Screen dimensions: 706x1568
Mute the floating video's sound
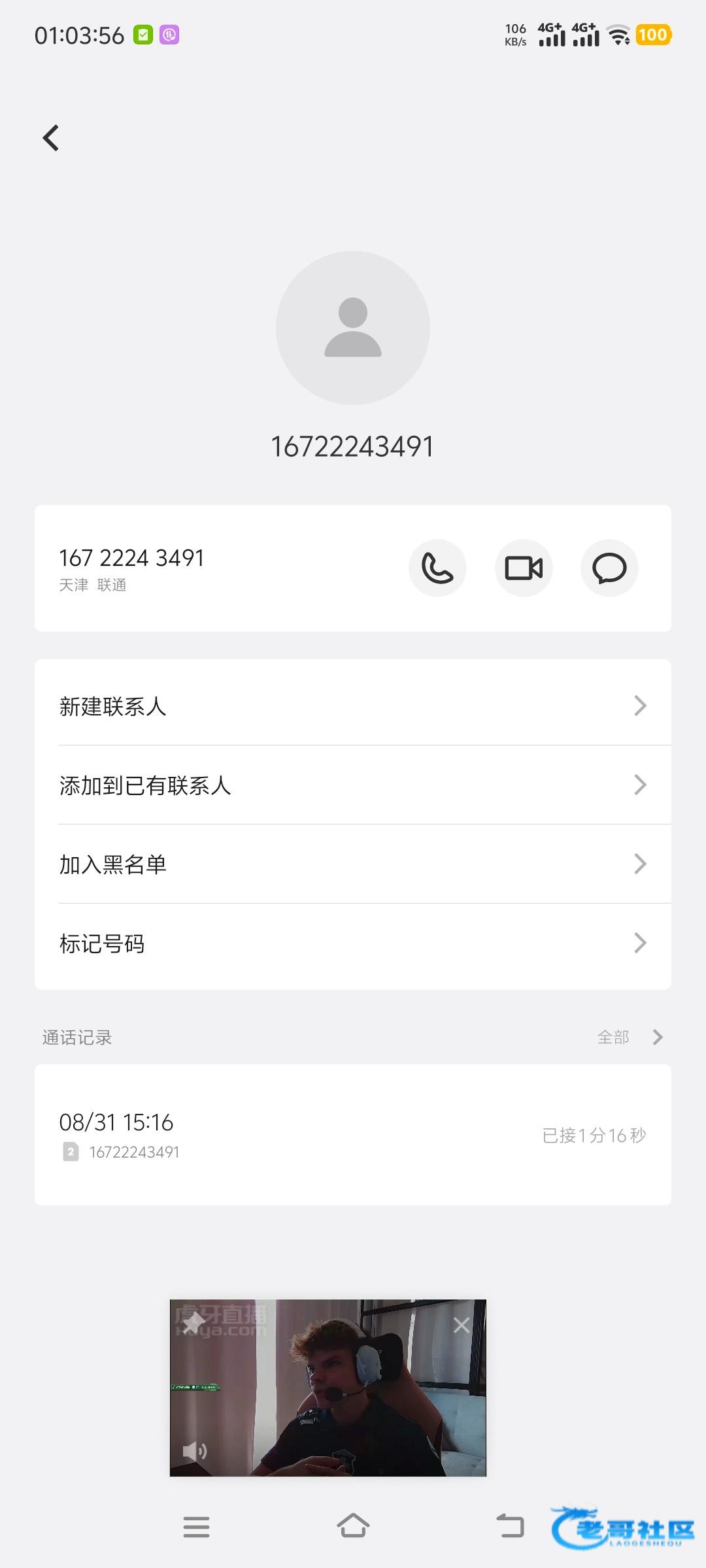click(x=194, y=1451)
